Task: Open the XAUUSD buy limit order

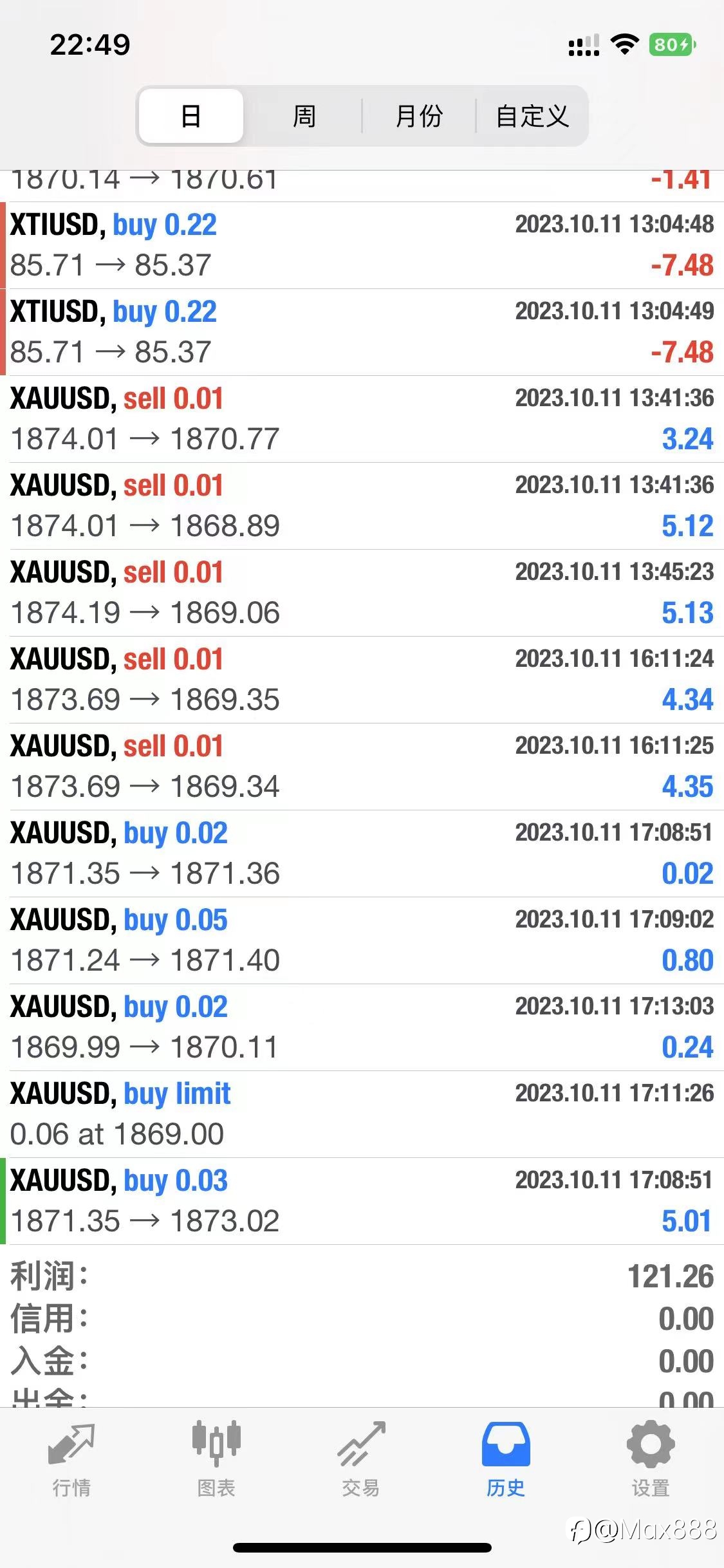Action: click(362, 1114)
